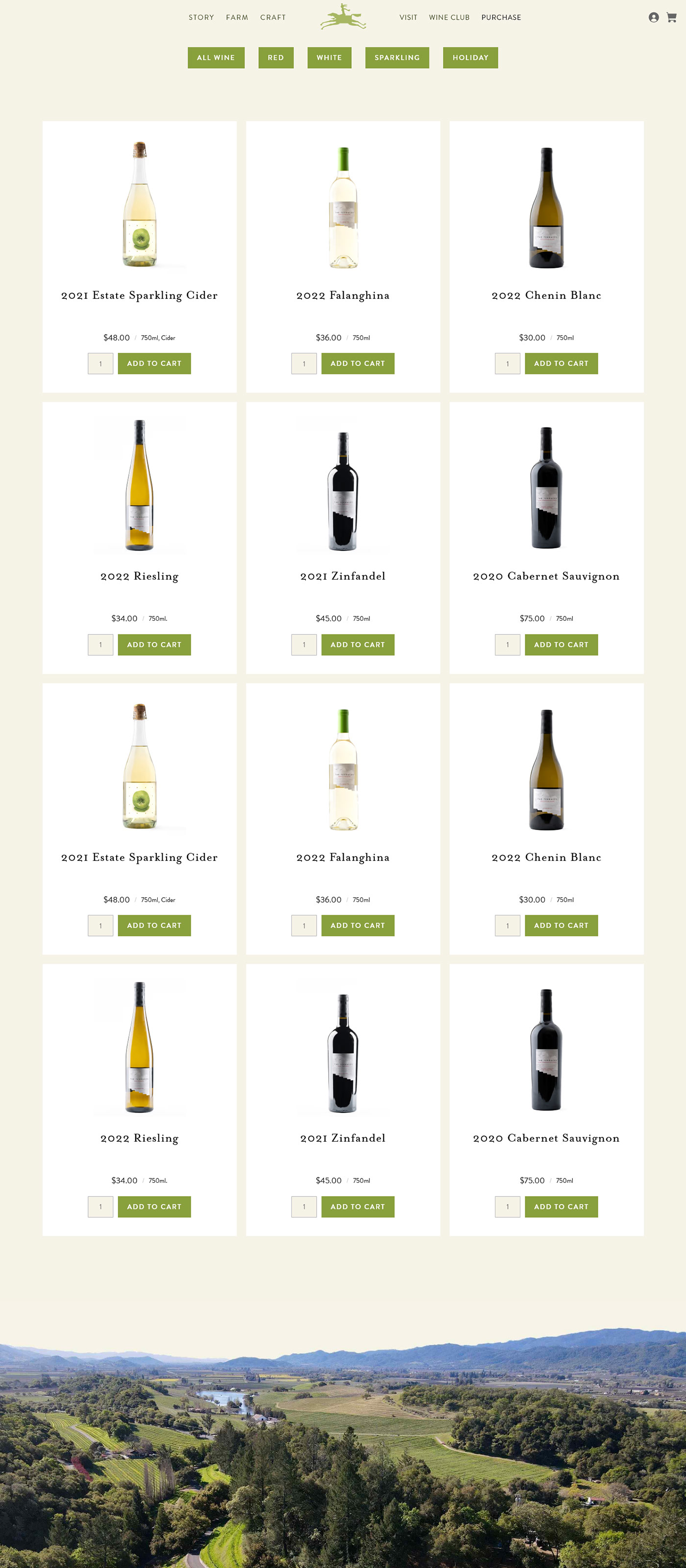Open the shopping cart icon
The height and width of the screenshot is (1568, 686).
671,18
